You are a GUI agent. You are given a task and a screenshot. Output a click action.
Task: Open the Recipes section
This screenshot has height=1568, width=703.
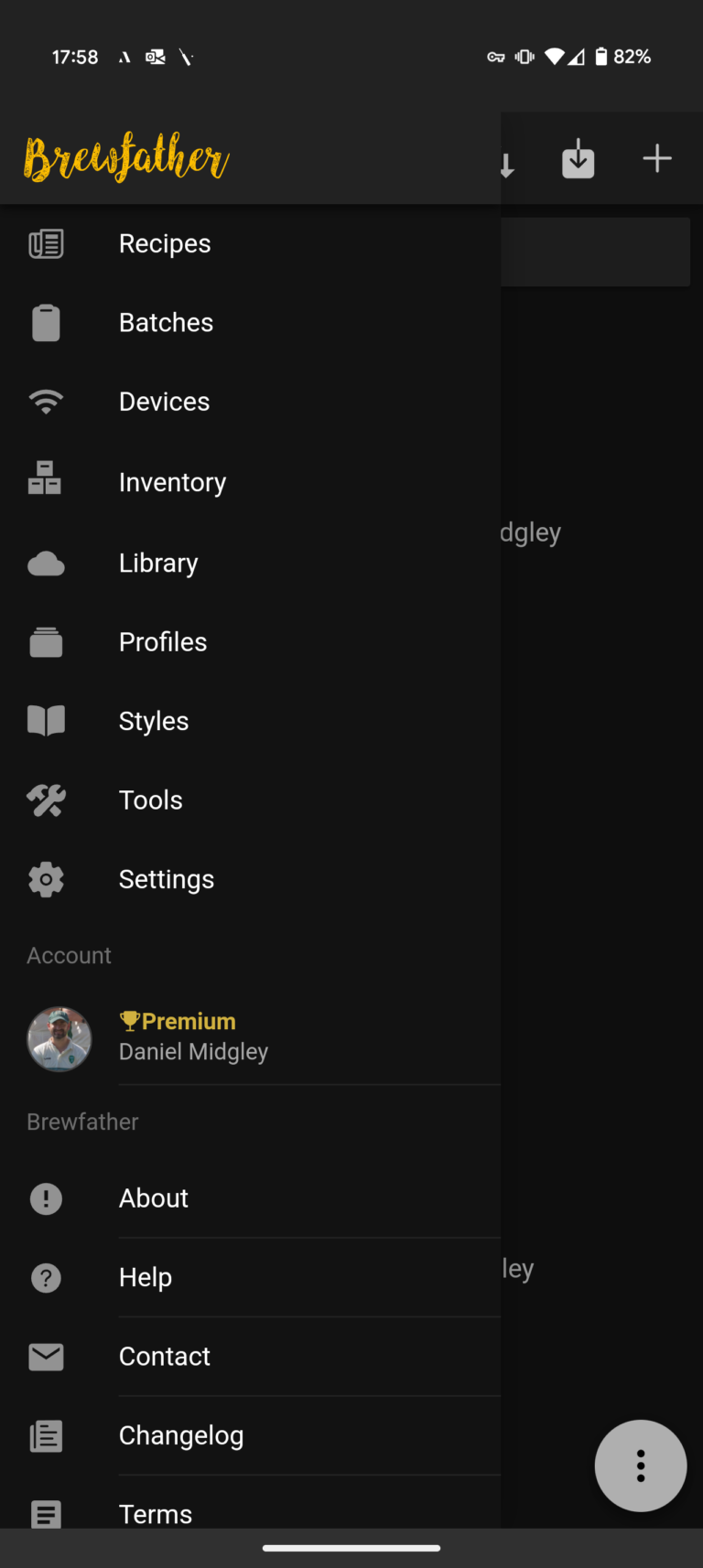pyautogui.click(x=165, y=243)
